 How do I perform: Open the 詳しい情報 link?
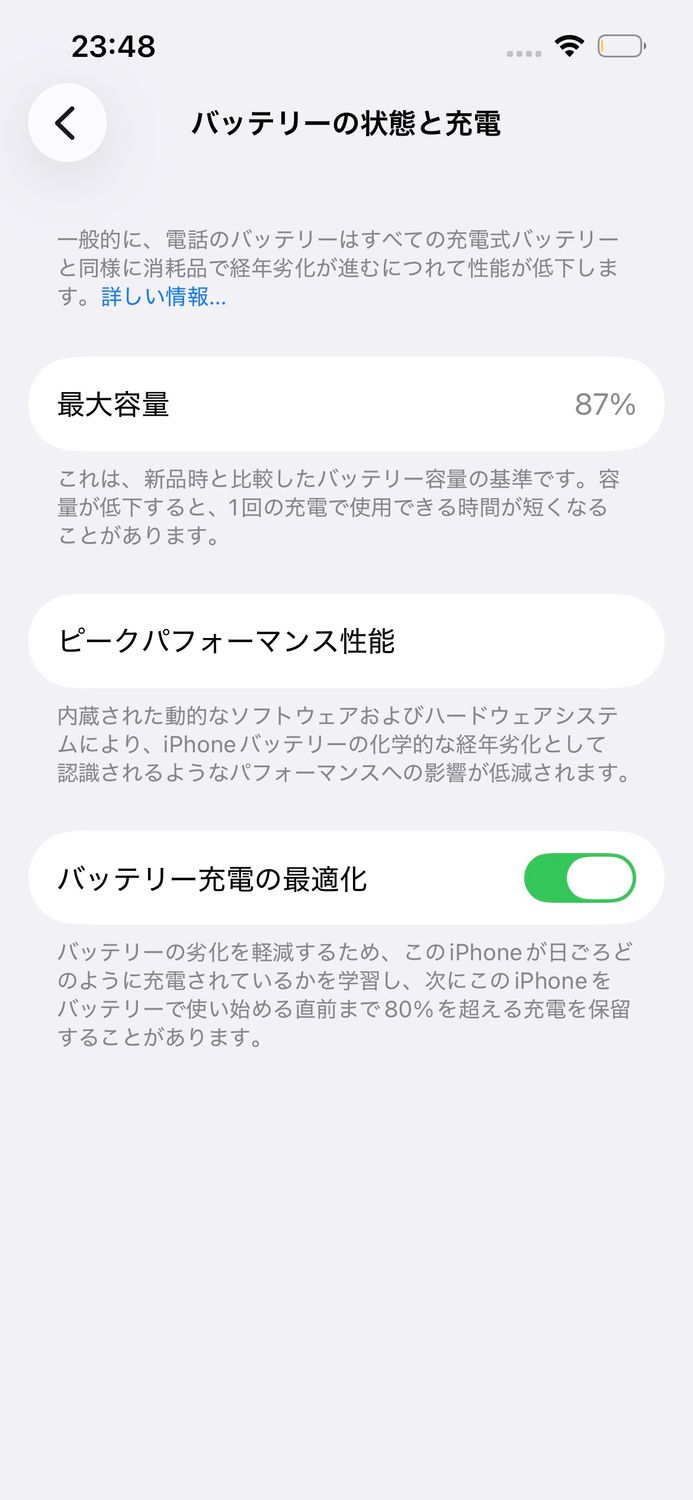click(163, 297)
